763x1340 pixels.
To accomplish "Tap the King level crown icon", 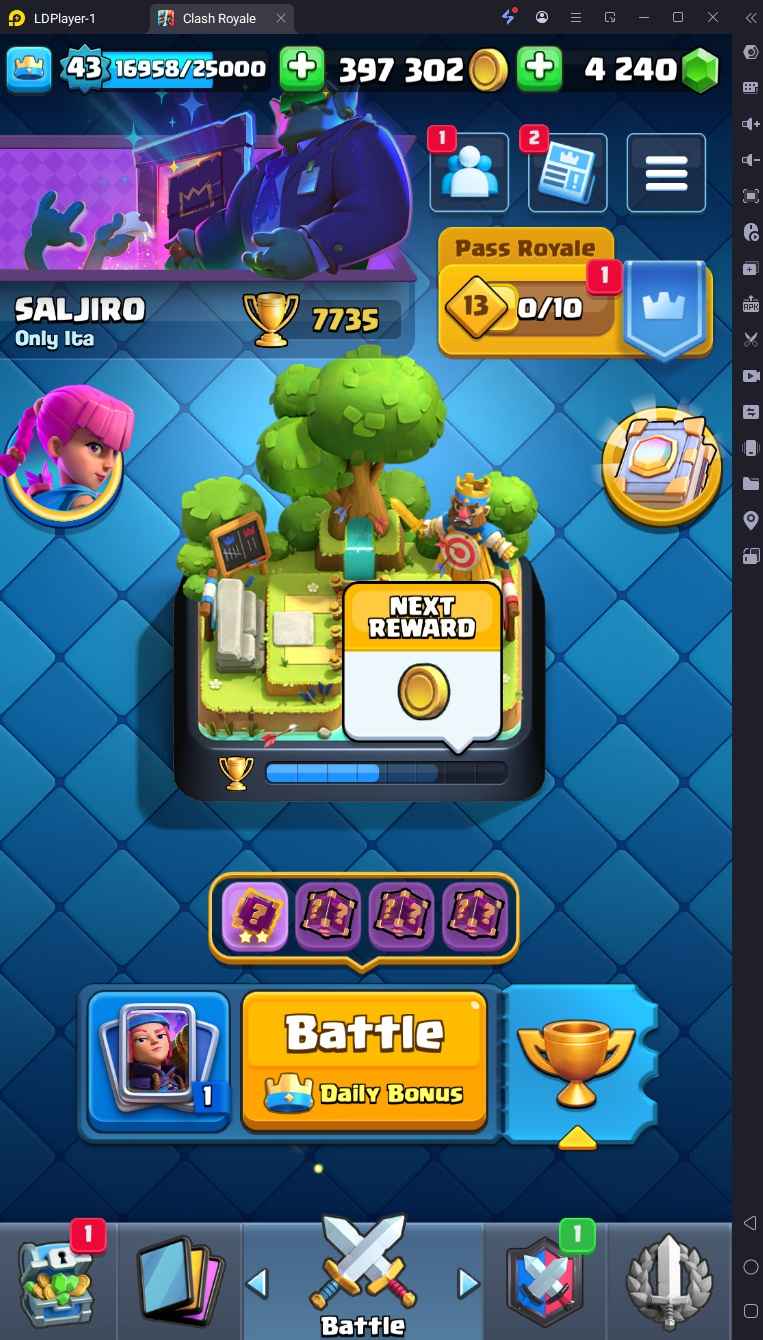I will [x=30, y=68].
